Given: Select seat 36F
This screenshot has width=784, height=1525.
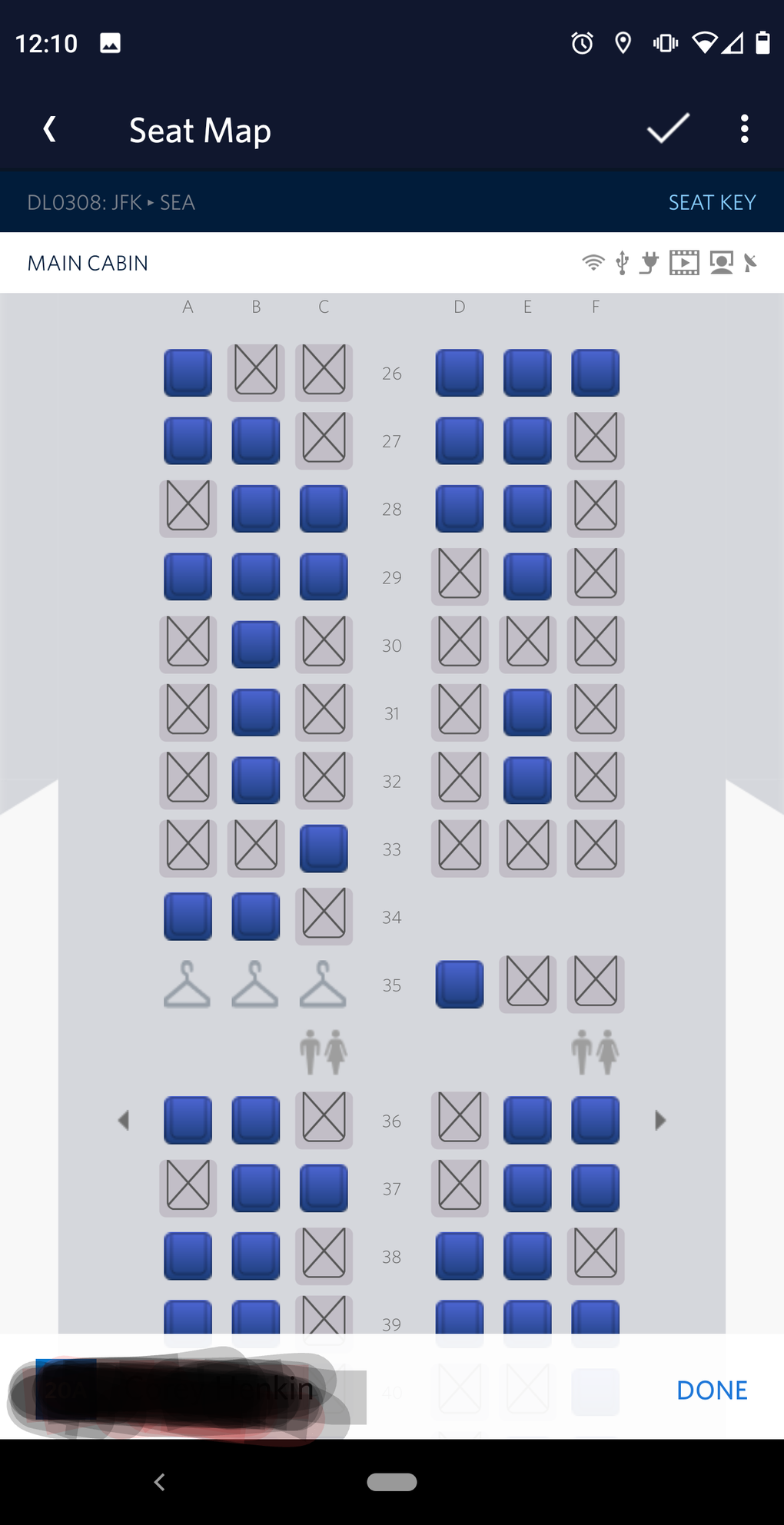Looking at the screenshot, I should pos(596,1121).
